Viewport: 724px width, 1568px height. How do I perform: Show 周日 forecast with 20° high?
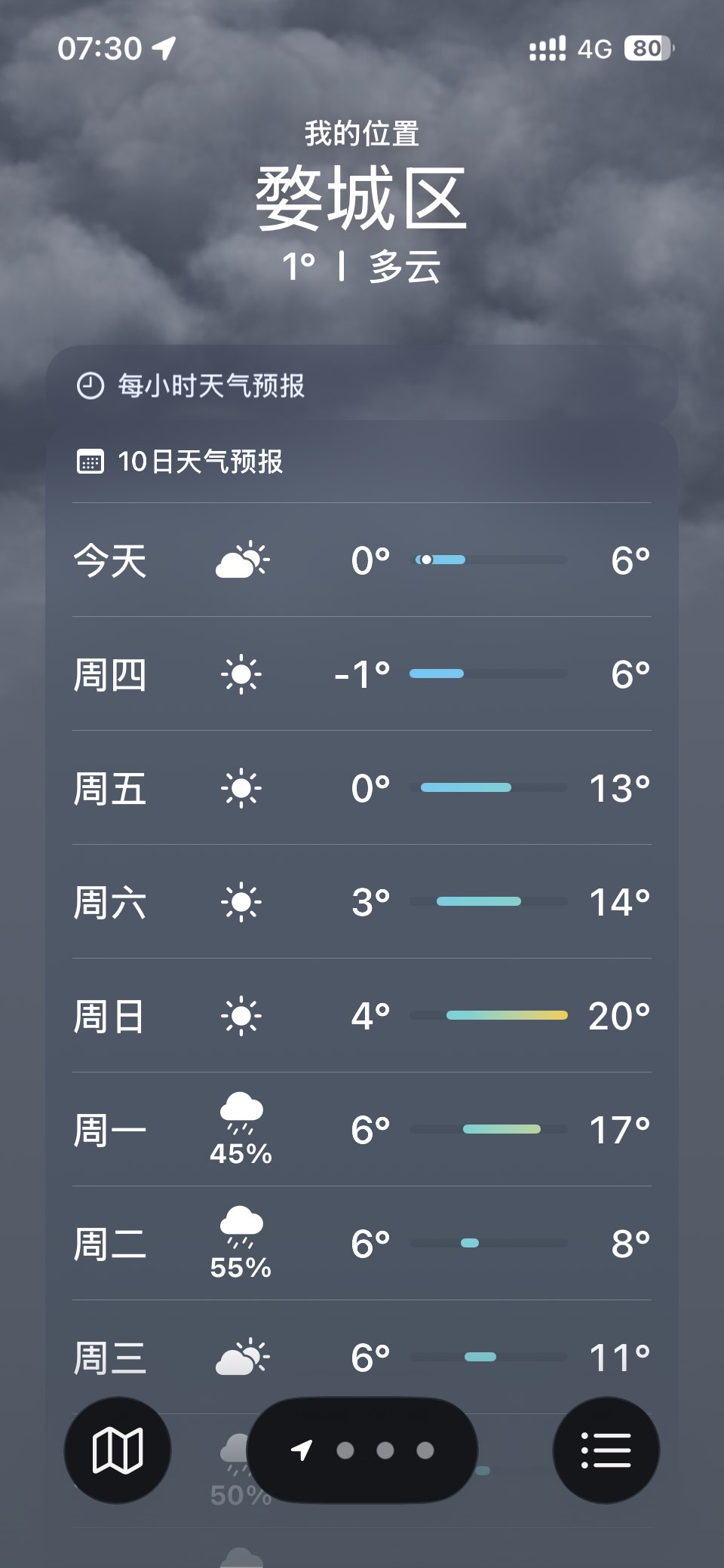tap(362, 1016)
